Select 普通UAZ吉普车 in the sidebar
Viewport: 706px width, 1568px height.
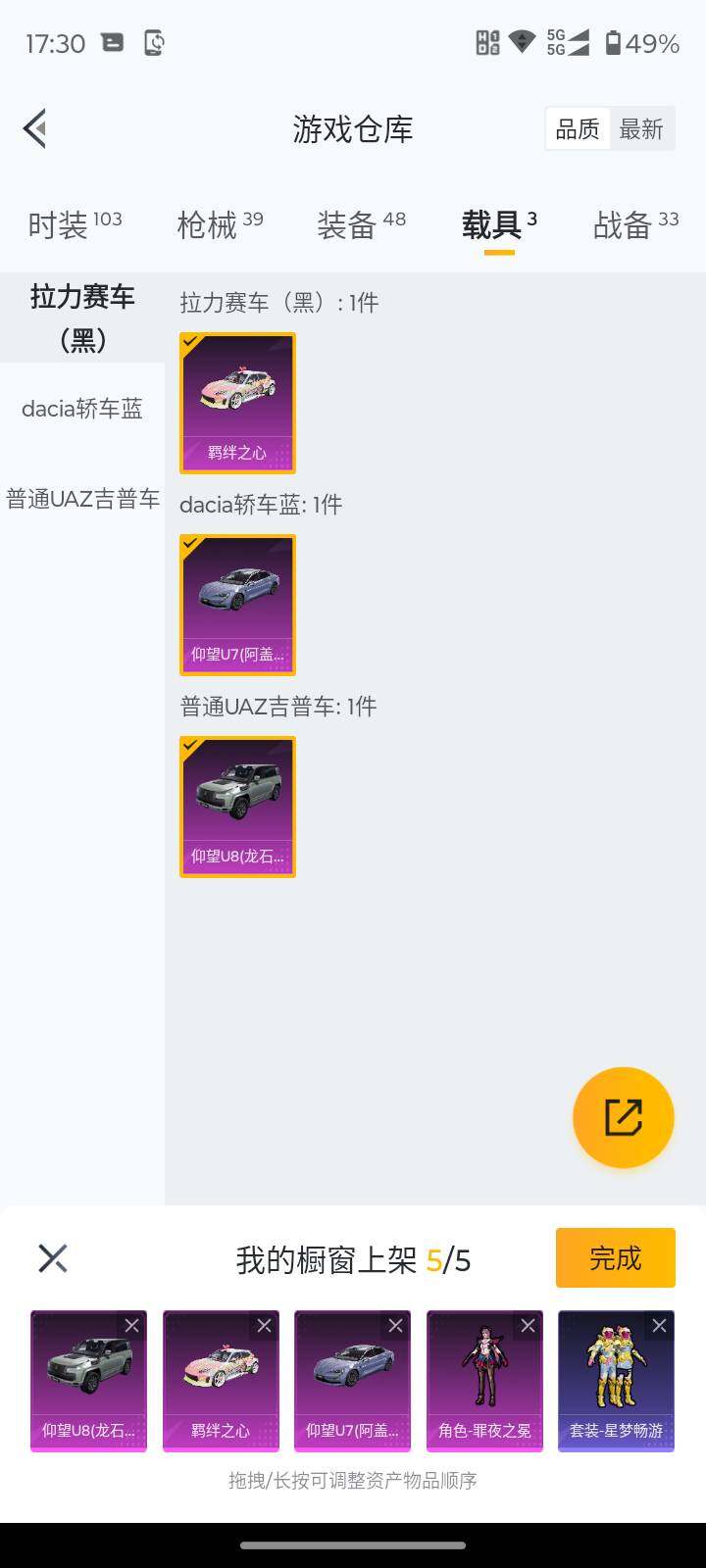pyautogui.click(x=81, y=500)
